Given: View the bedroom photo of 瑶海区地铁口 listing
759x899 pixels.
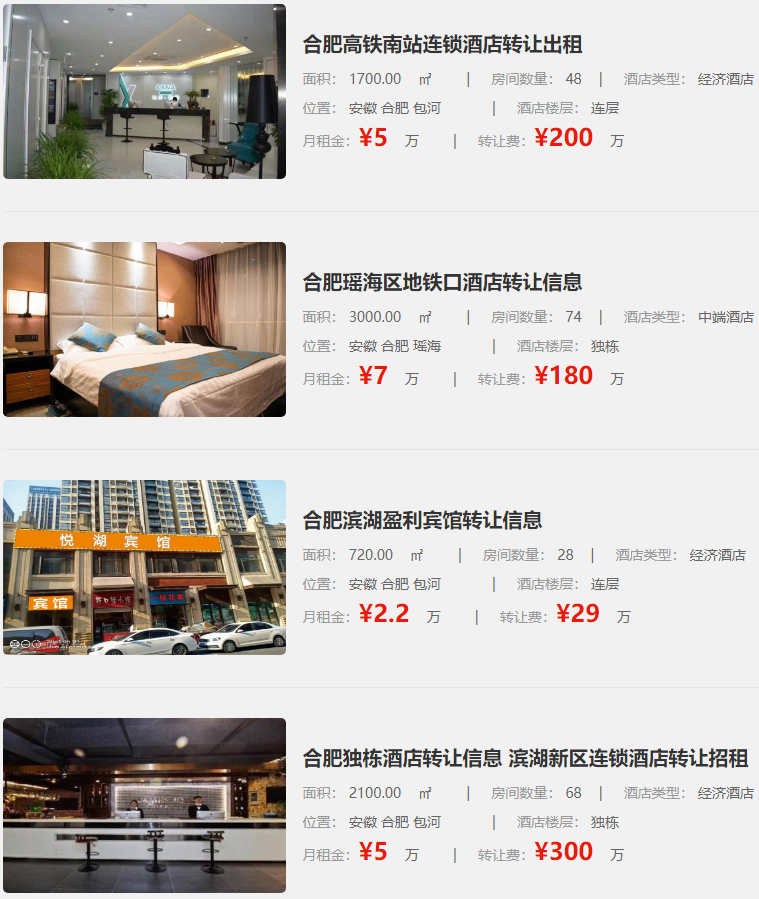Looking at the screenshot, I should tap(144, 330).
